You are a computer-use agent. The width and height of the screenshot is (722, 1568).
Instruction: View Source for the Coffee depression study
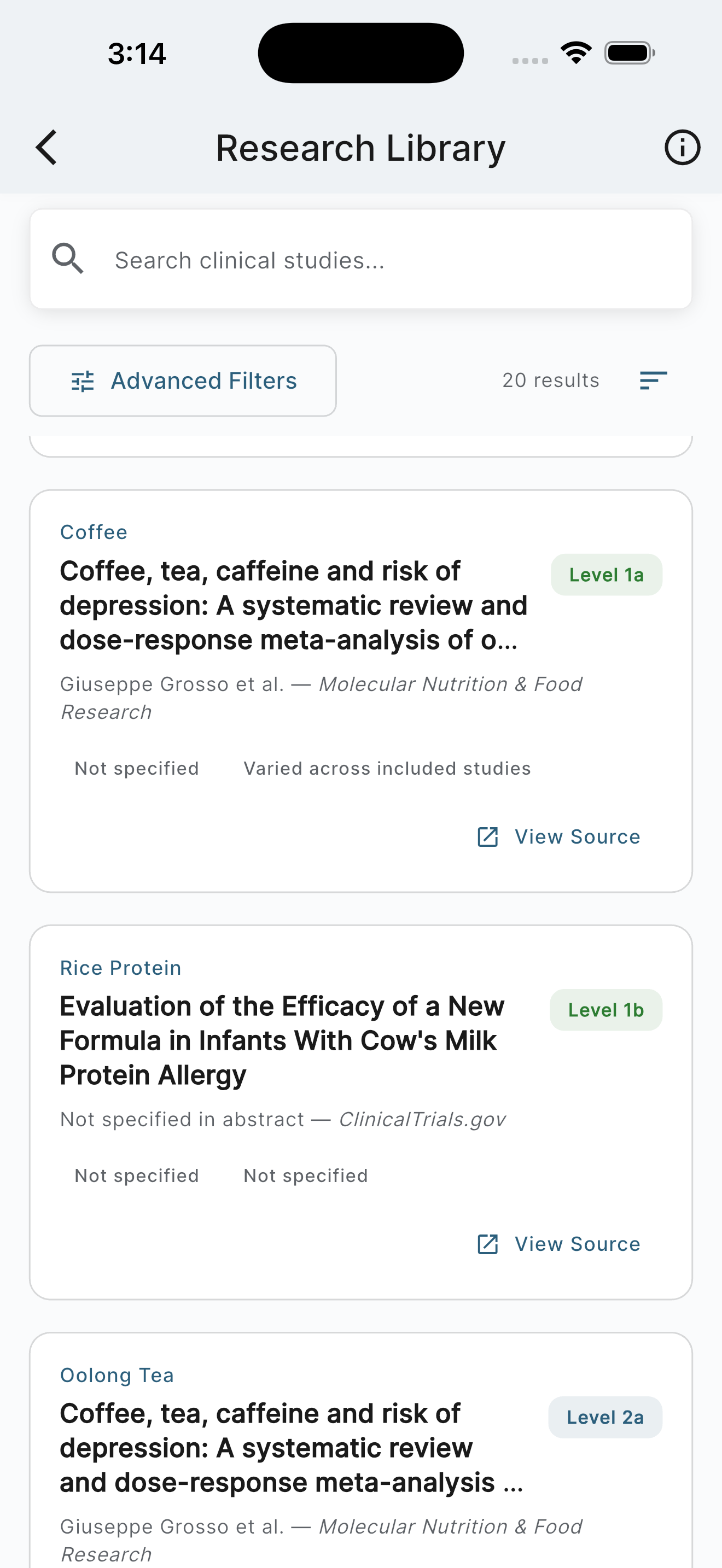[x=576, y=836]
